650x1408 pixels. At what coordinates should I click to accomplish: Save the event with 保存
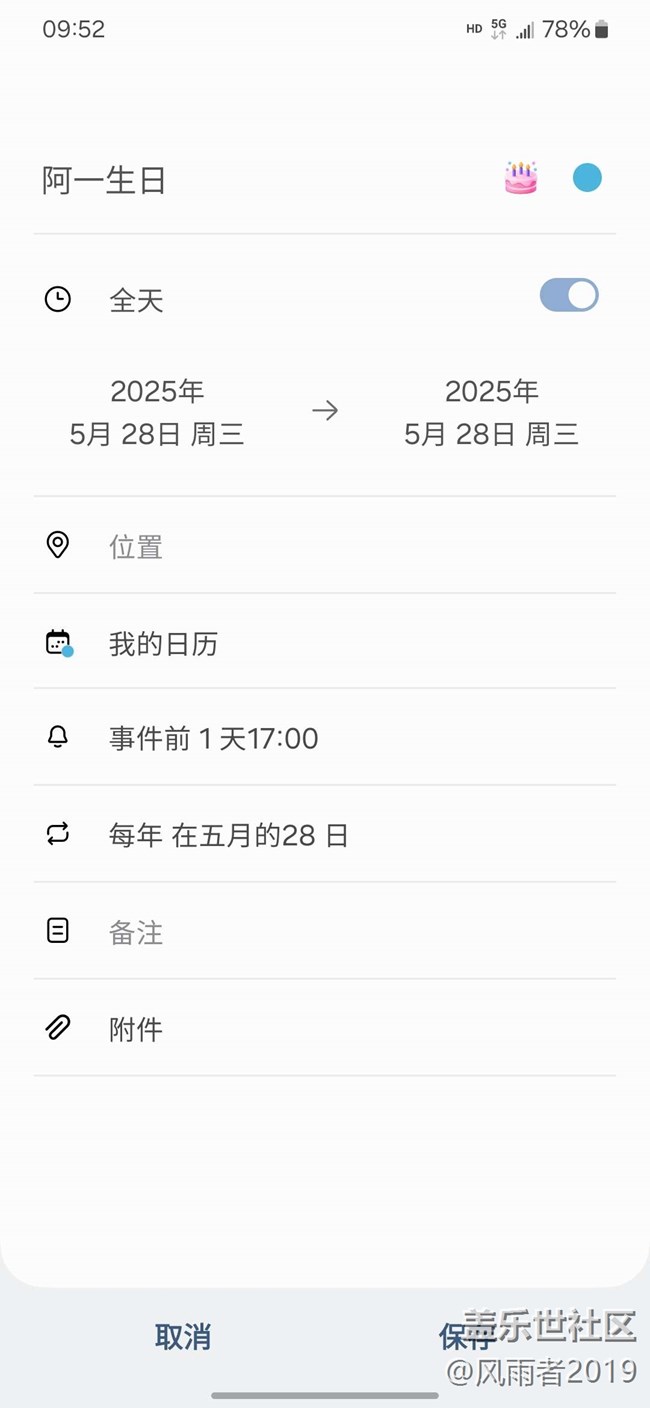465,1337
